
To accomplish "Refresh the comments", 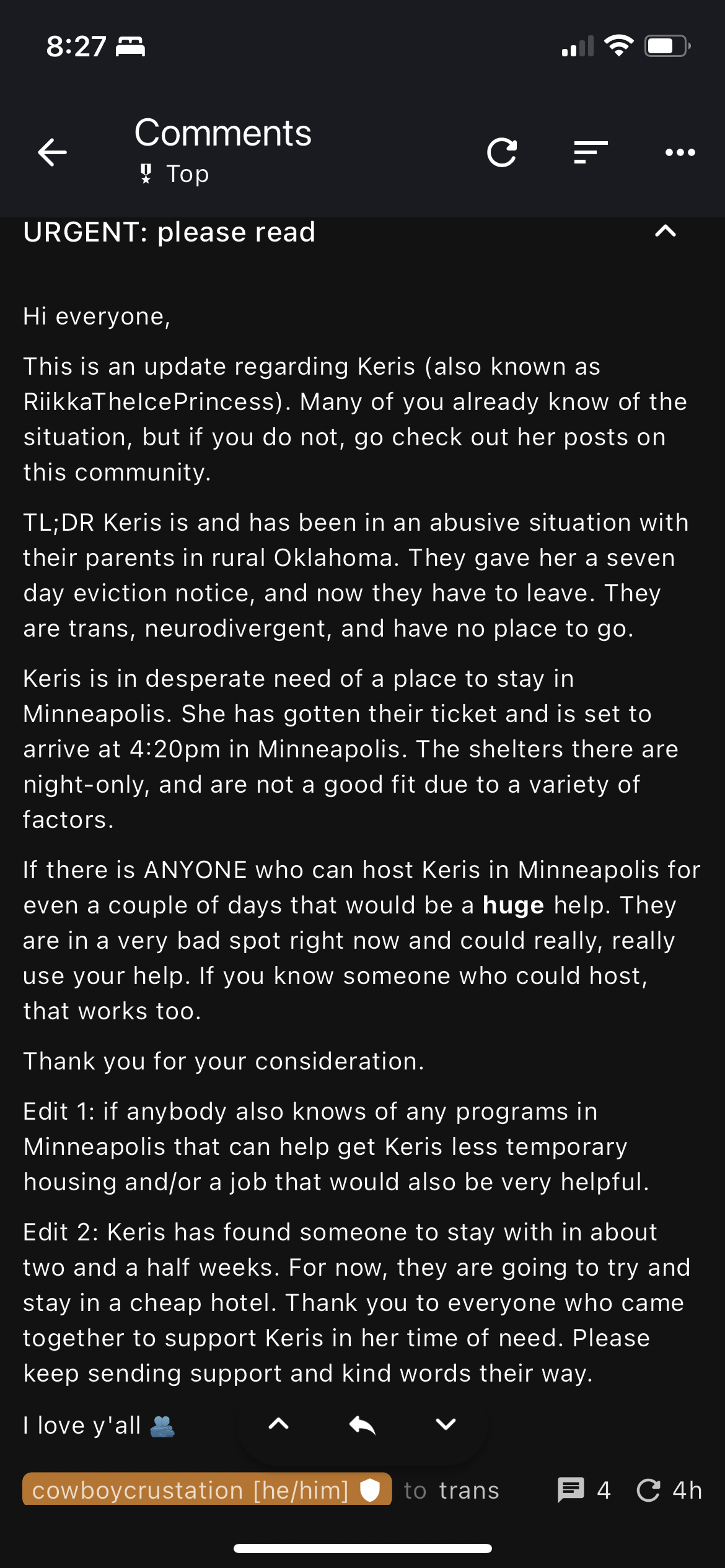I will [x=501, y=152].
